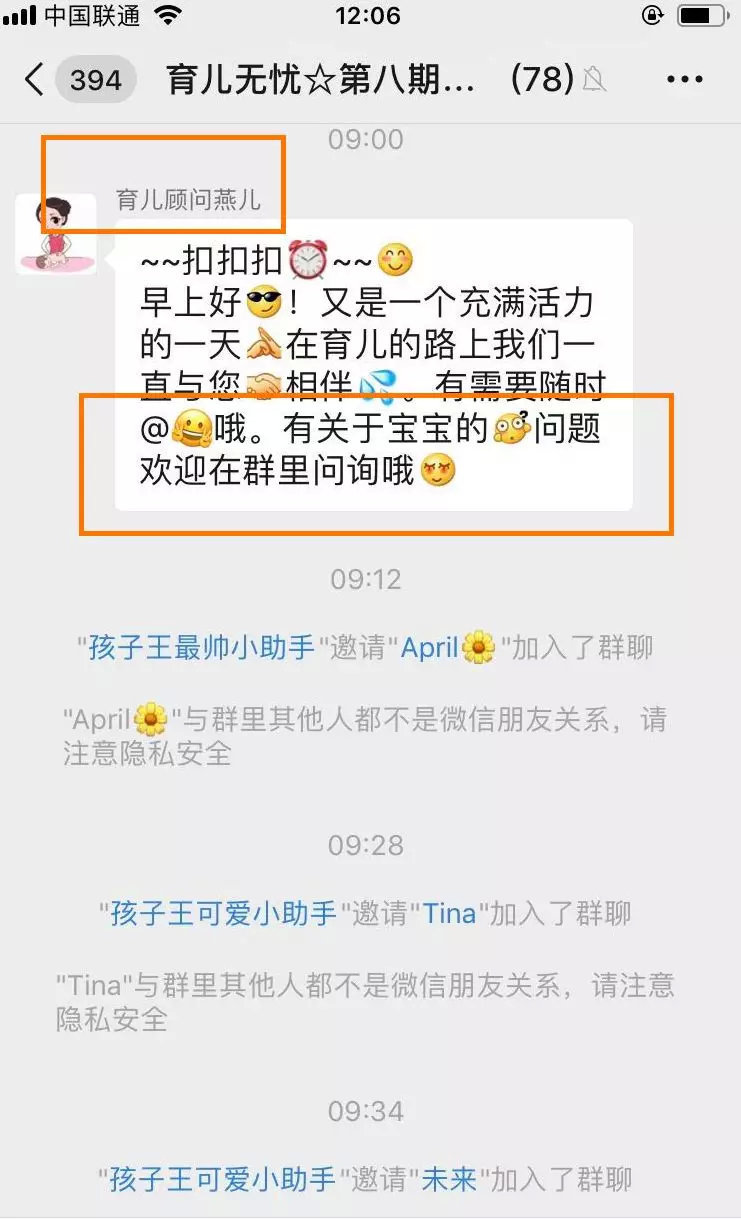Screen dimensions: 741x1219
Task: Tap the battery icon in the status bar
Action: [x=702, y=14]
